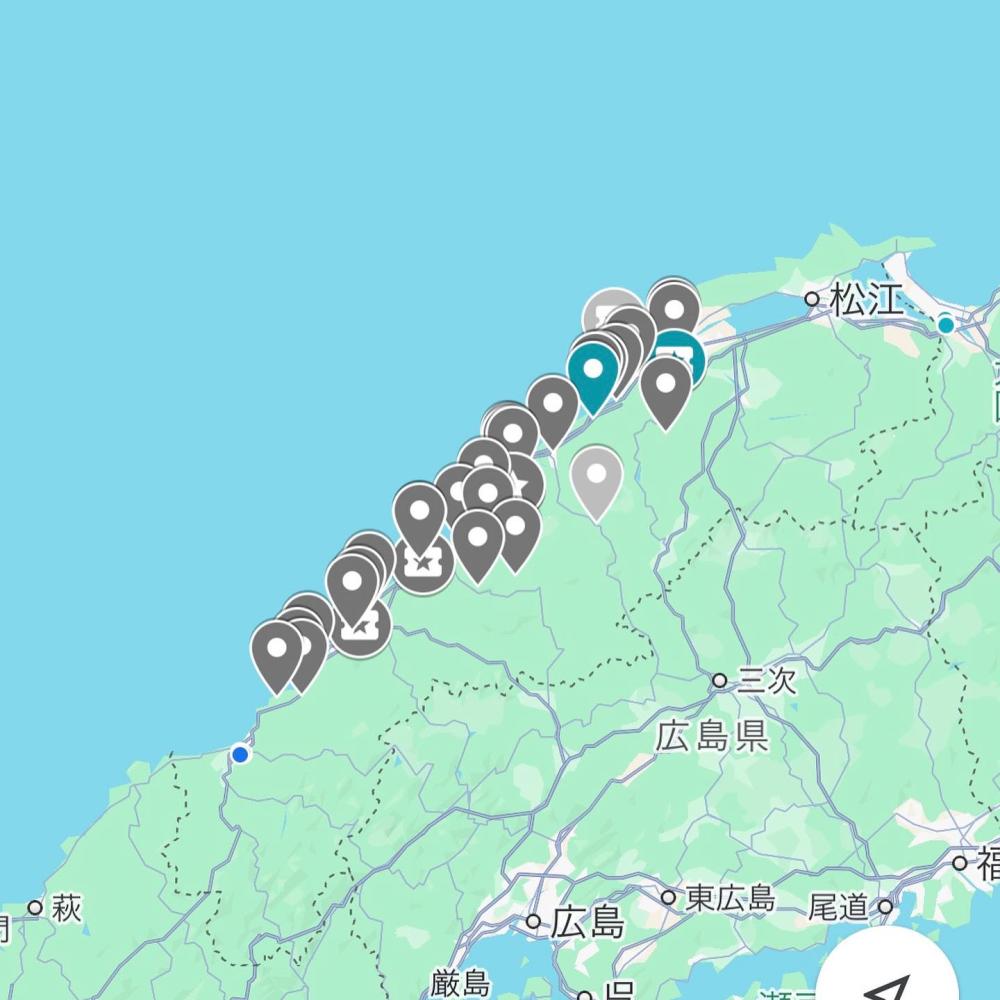
Task: Select the light gray inland map pin
Action: tap(596, 476)
